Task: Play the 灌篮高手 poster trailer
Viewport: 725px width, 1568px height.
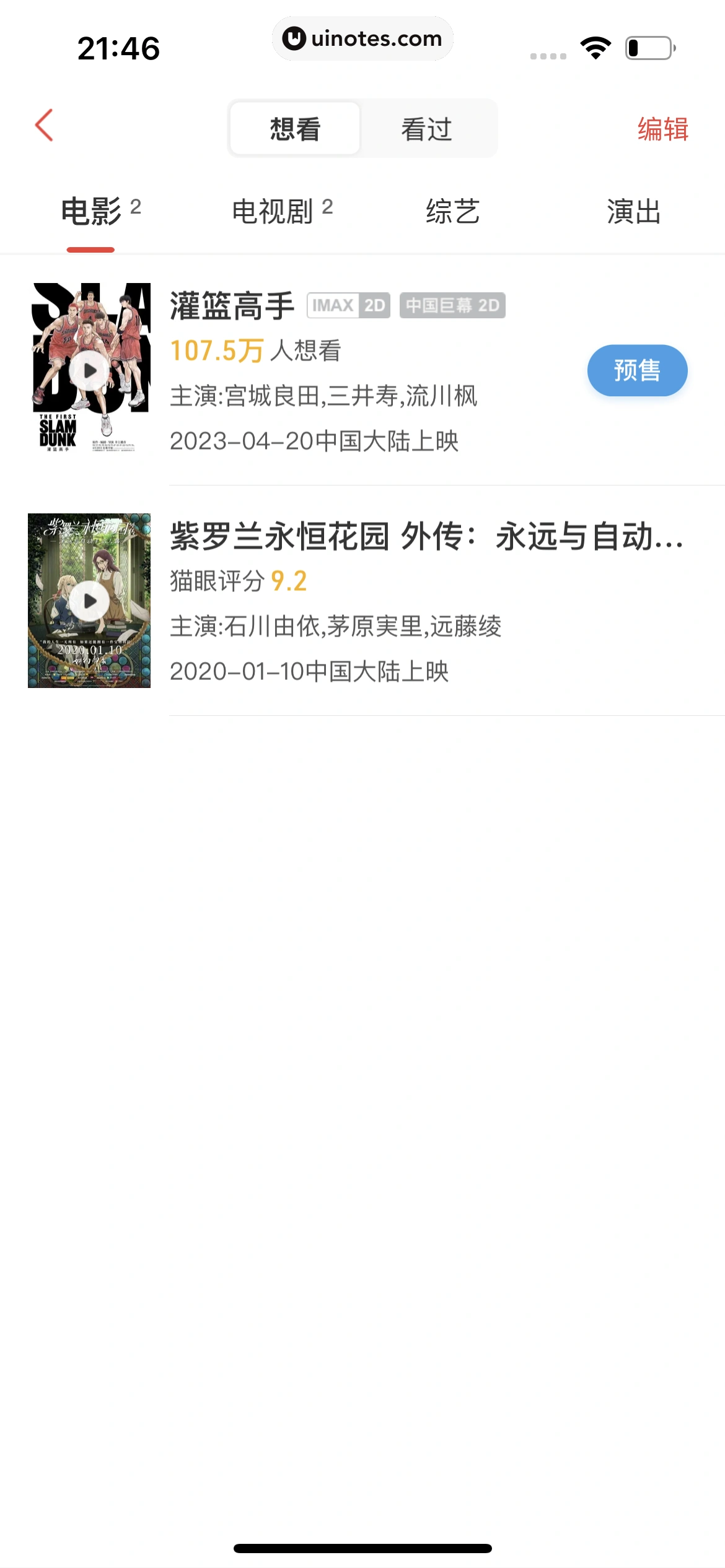Action: 90,370
